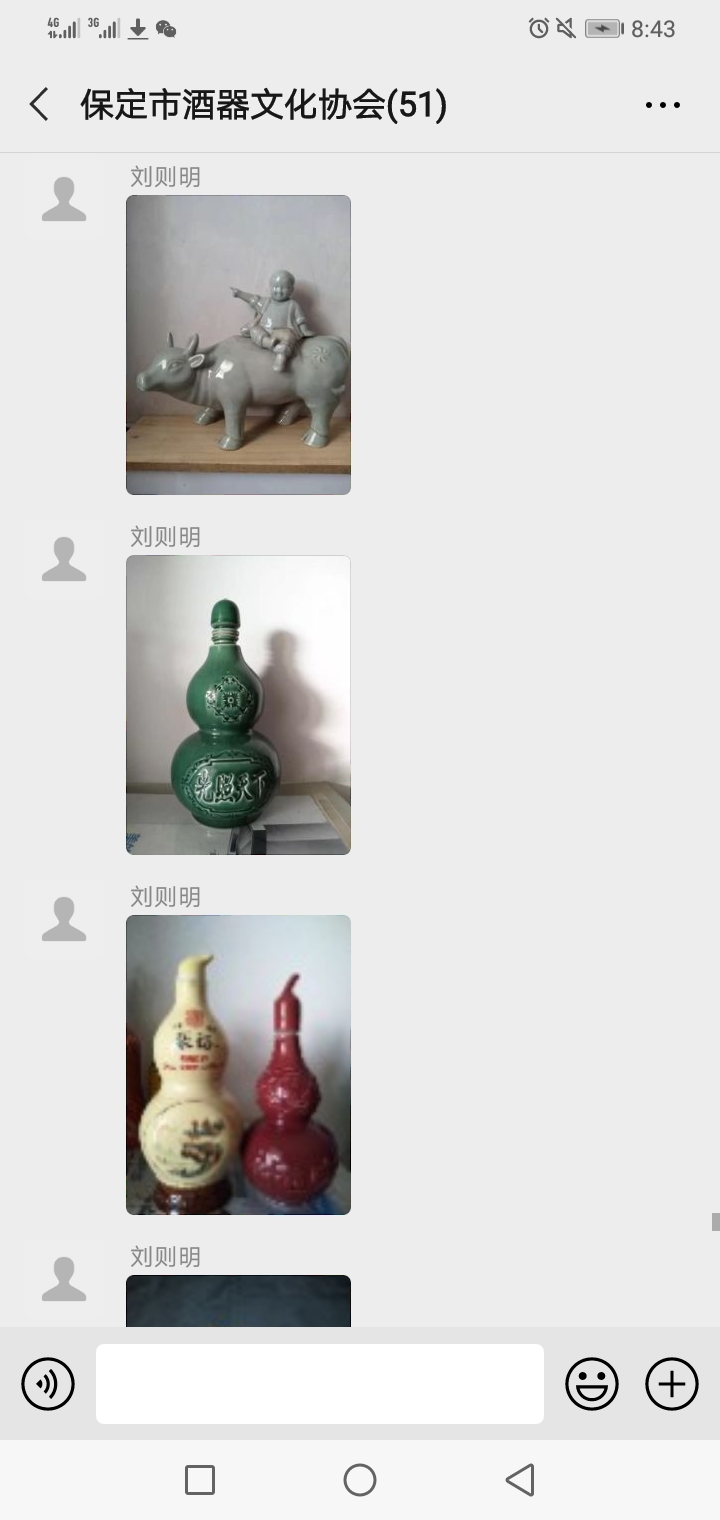This screenshot has width=720, height=1520.
Task: Go back from the group chat
Action: coord(39,105)
